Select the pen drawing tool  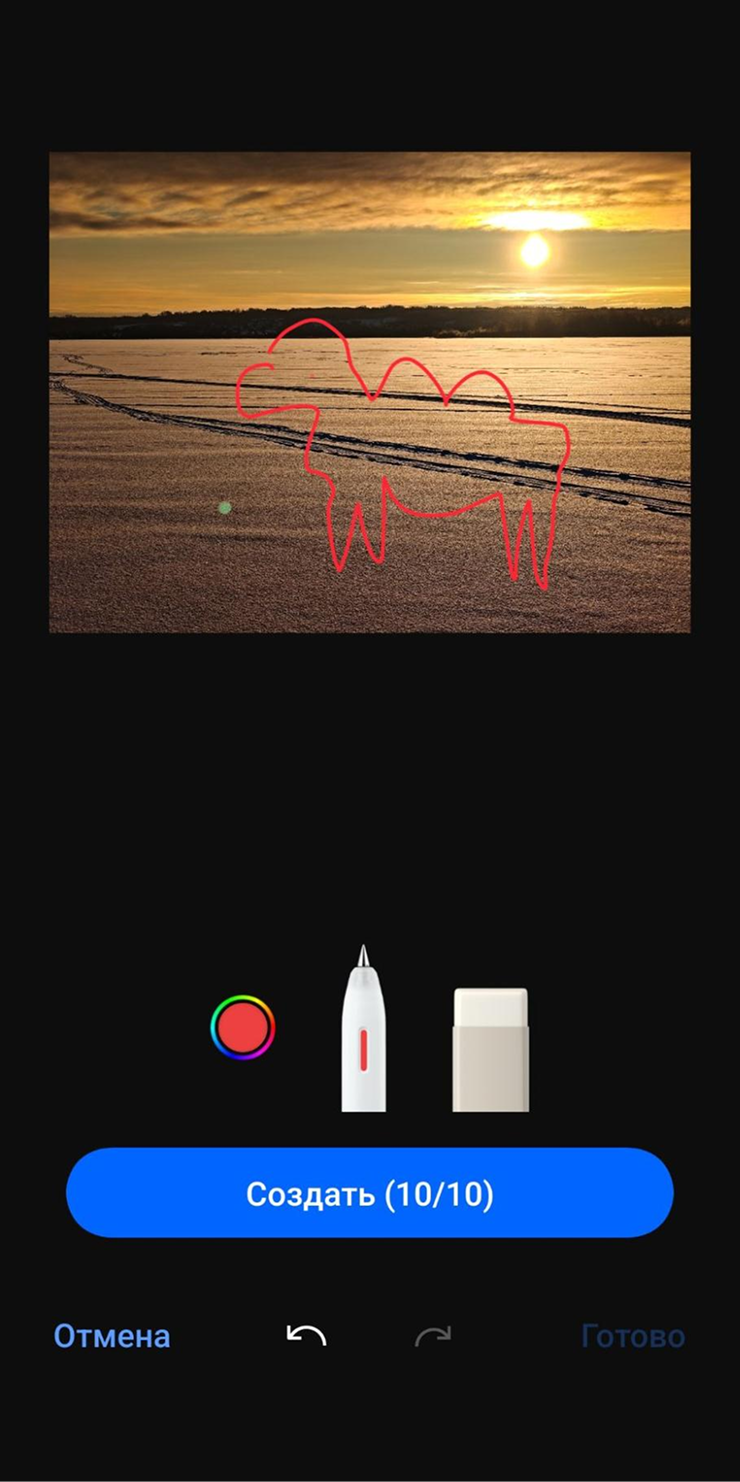click(x=363, y=1035)
